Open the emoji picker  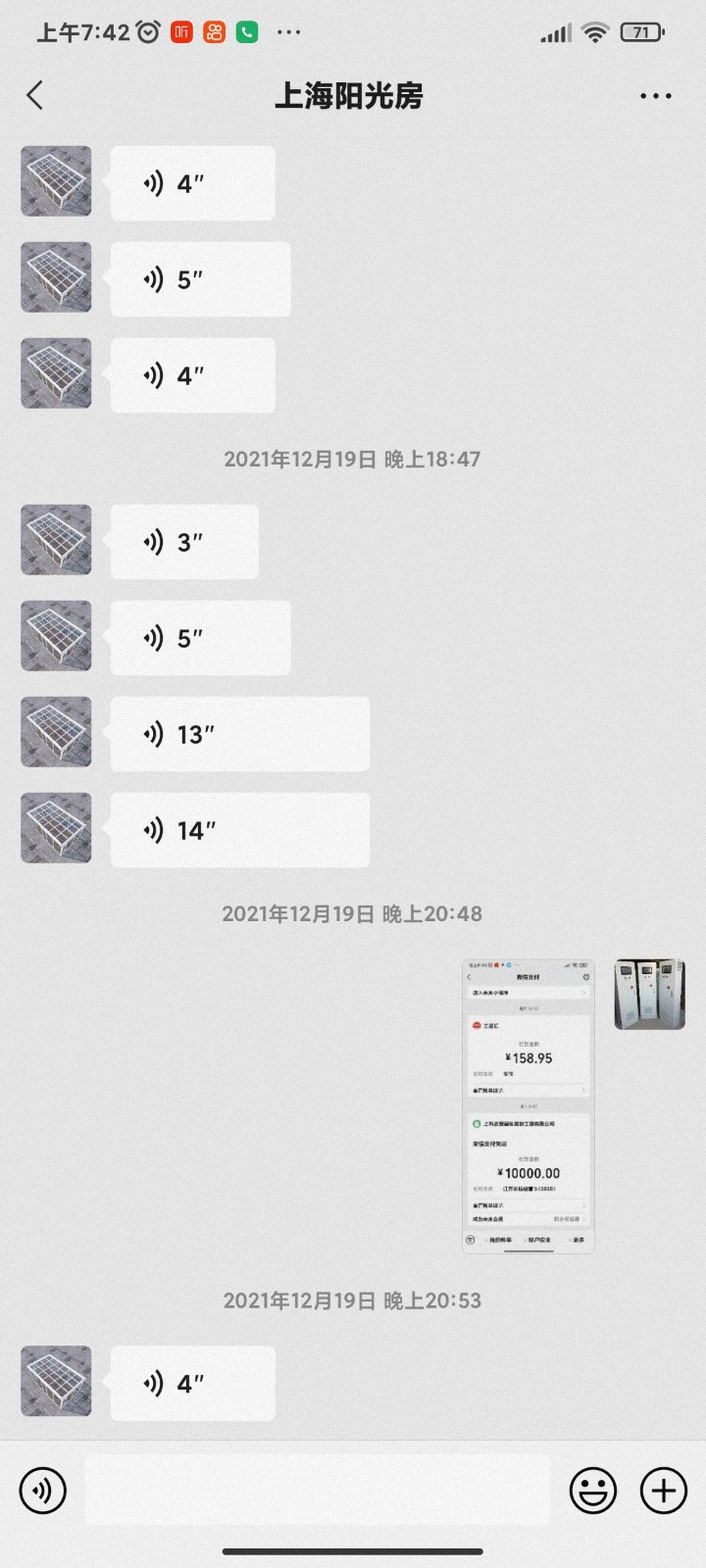593,1491
